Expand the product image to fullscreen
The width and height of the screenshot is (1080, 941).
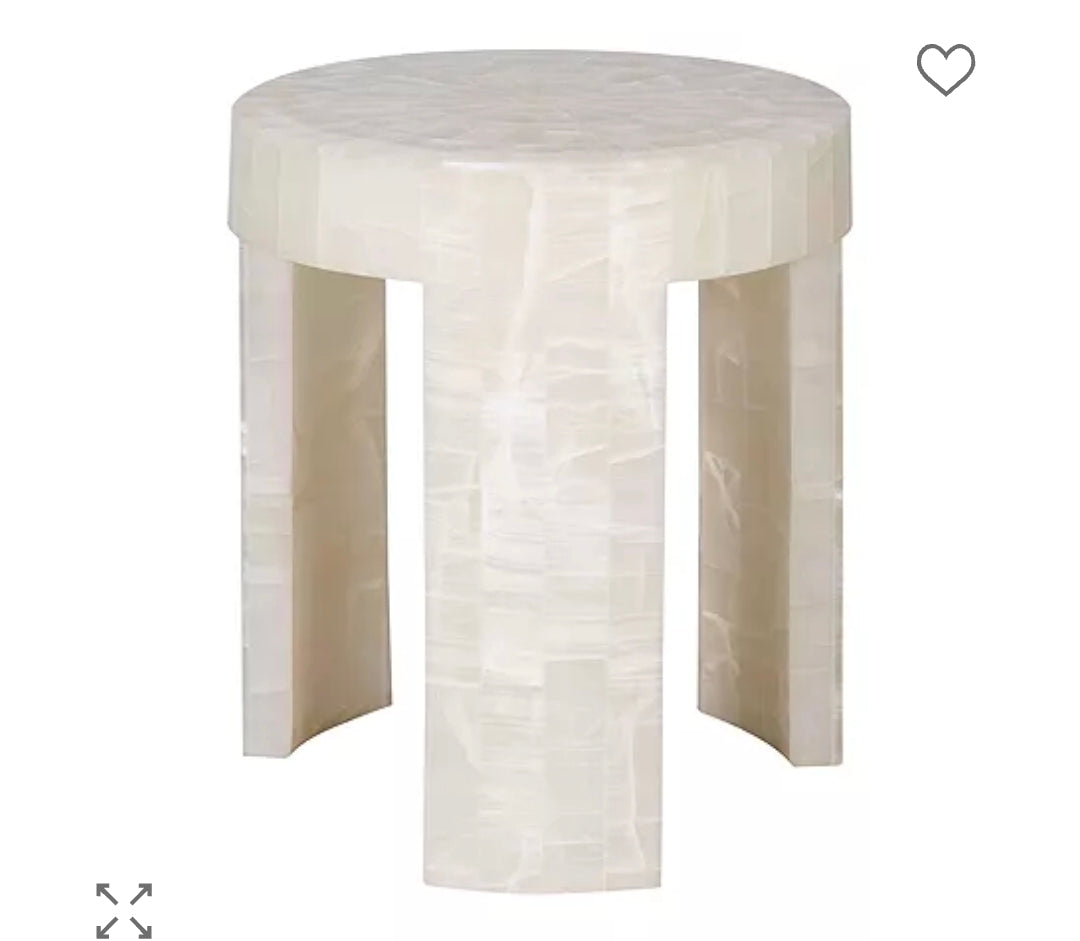click(x=124, y=910)
